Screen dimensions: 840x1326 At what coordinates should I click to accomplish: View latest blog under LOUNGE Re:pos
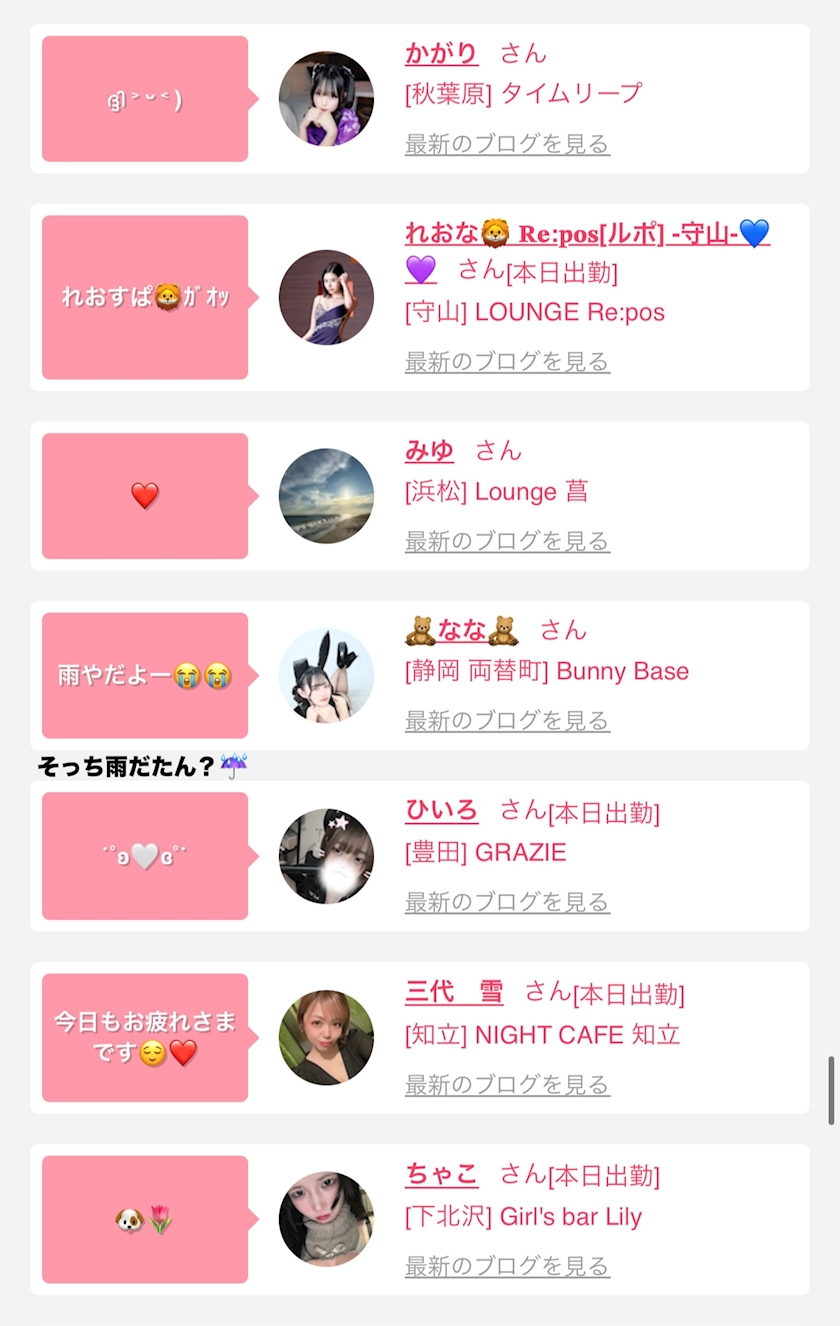507,361
